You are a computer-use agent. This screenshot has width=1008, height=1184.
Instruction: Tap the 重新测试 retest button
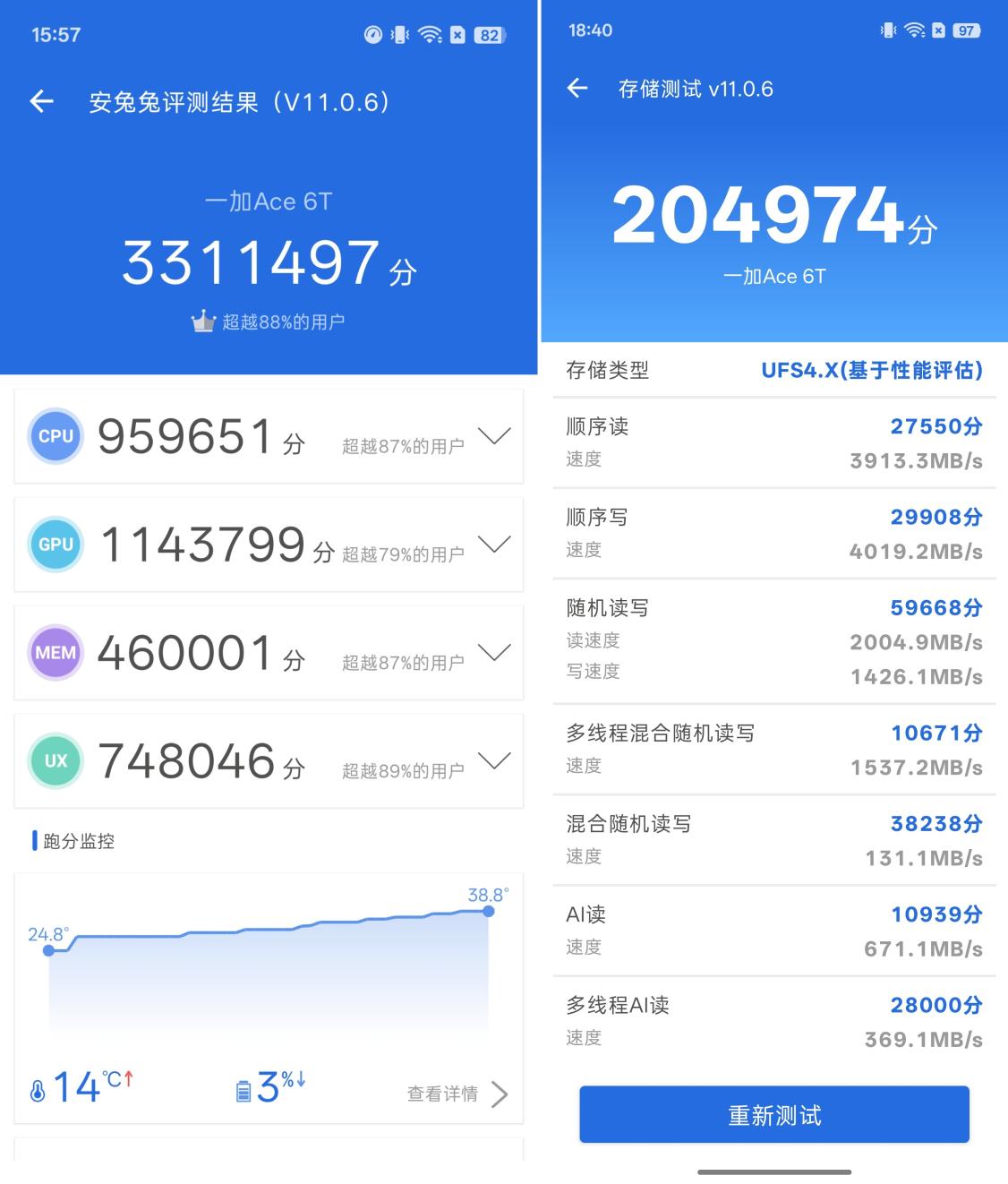(x=773, y=1113)
